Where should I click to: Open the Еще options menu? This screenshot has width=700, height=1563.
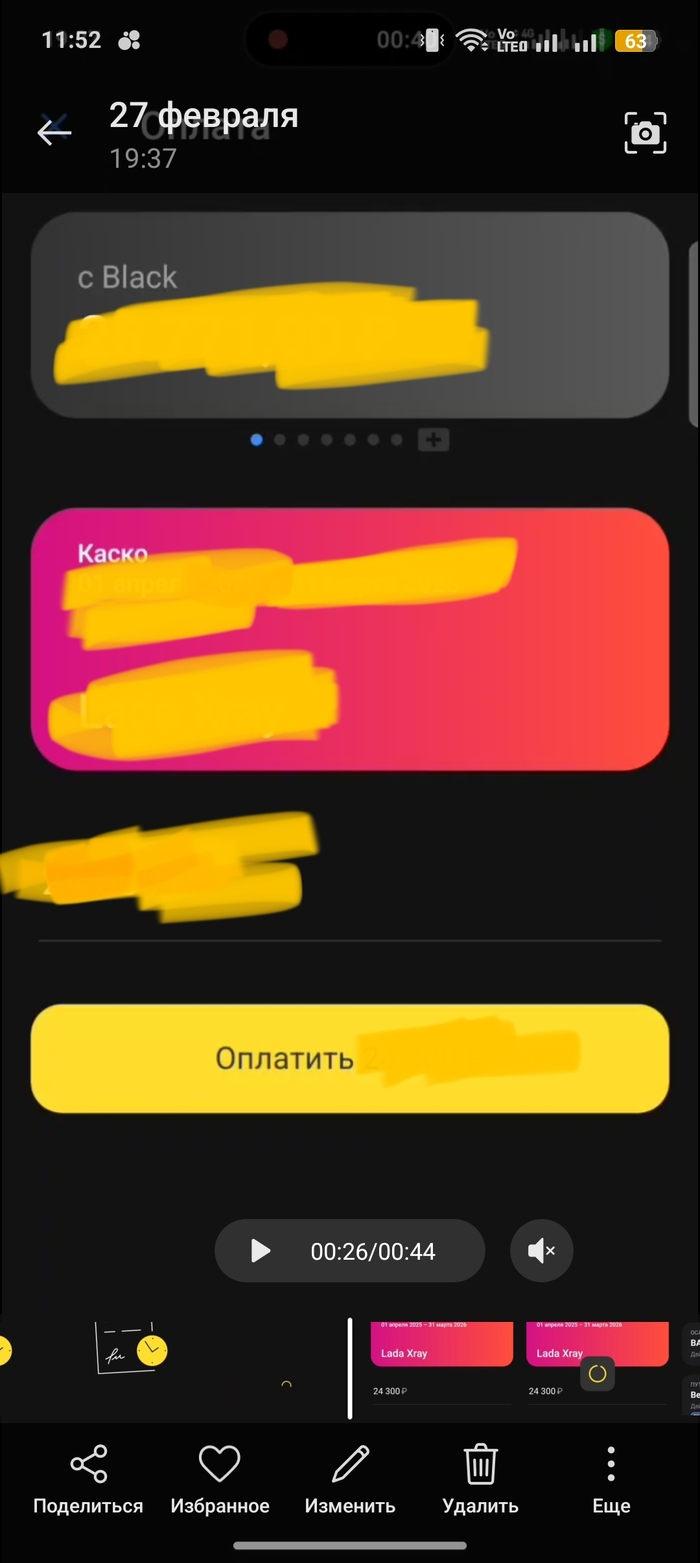coord(611,1478)
